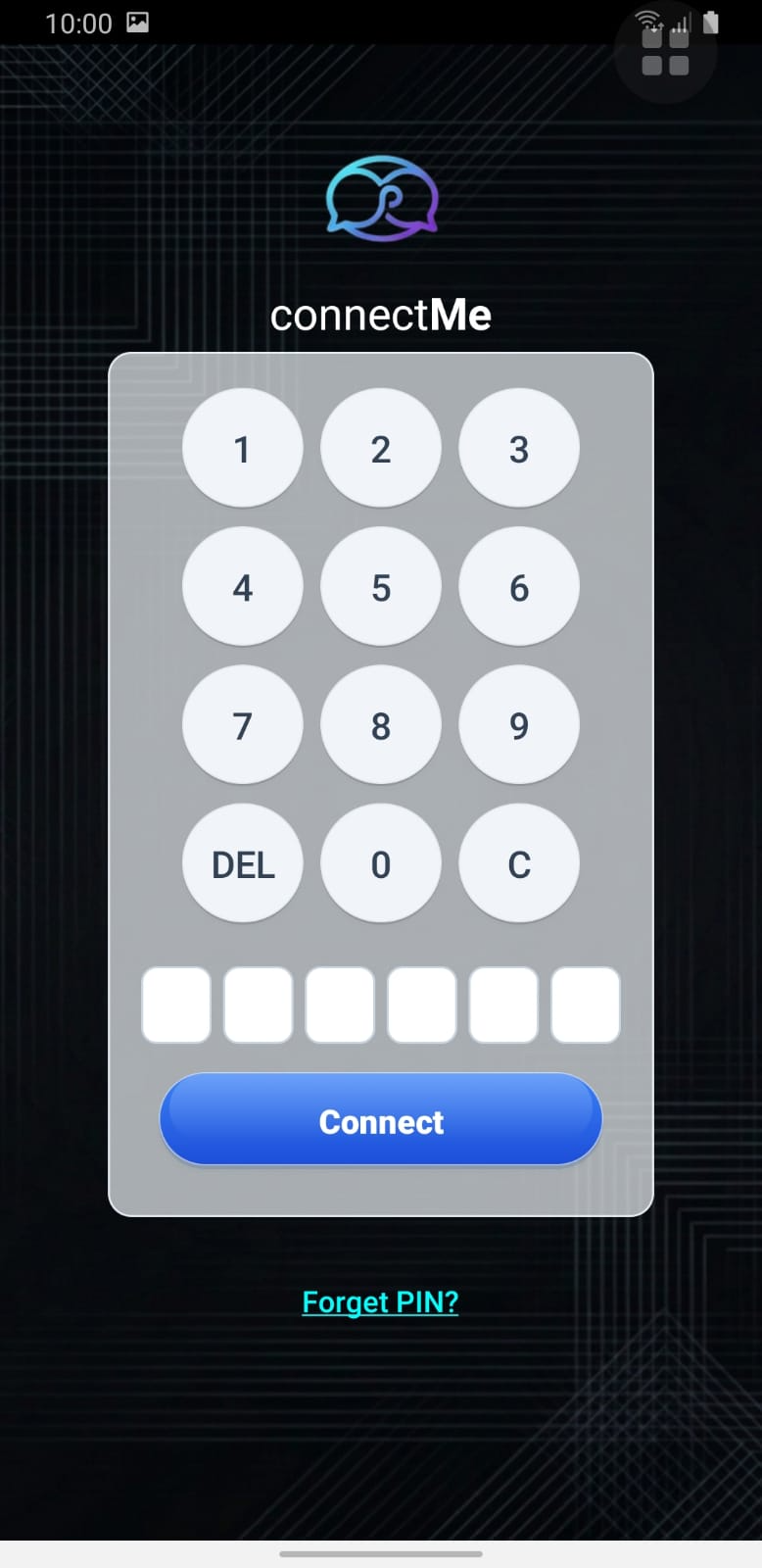Clear the PIN with the C key
The height and width of the screenshot is (1568, 762).
pyautogui.click(x=519, y=863)
